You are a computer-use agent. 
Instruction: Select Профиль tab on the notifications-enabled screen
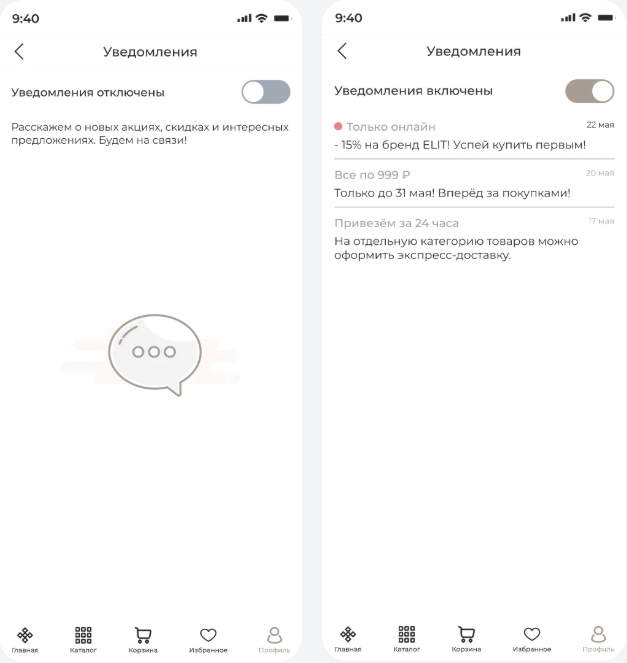tap(598, 638)
